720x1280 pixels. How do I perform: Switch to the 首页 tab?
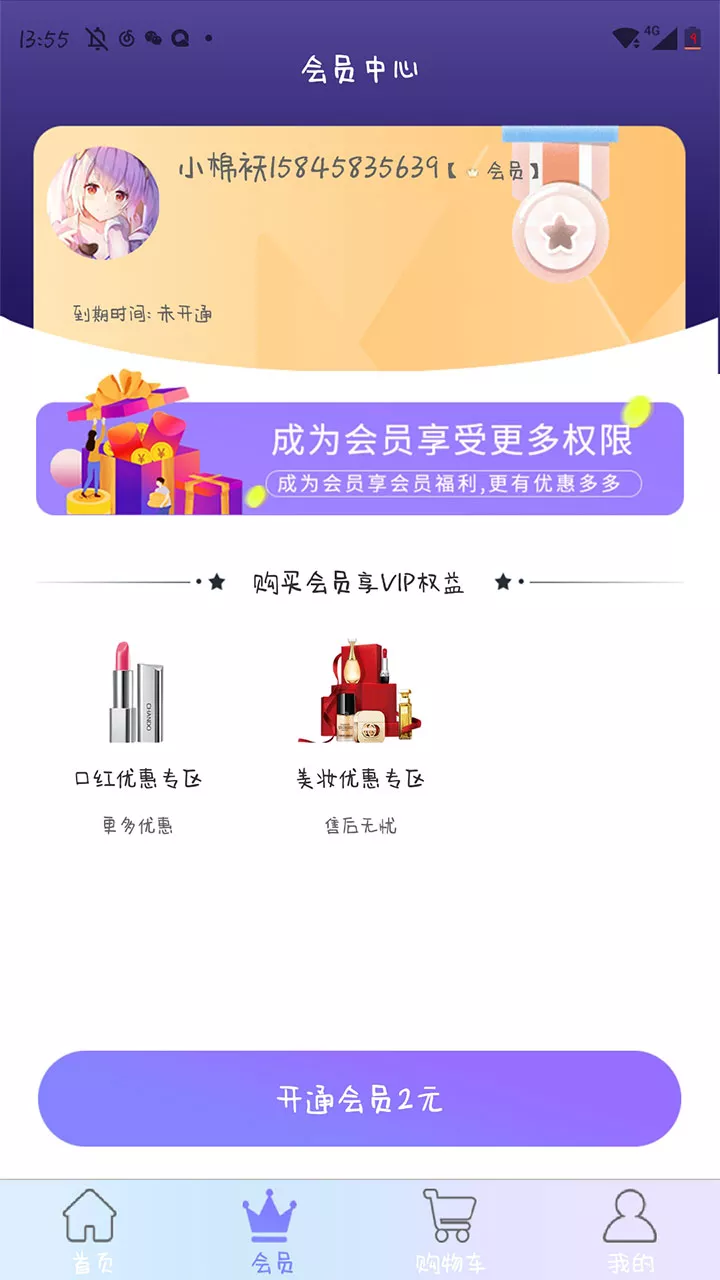[90, 1231]
